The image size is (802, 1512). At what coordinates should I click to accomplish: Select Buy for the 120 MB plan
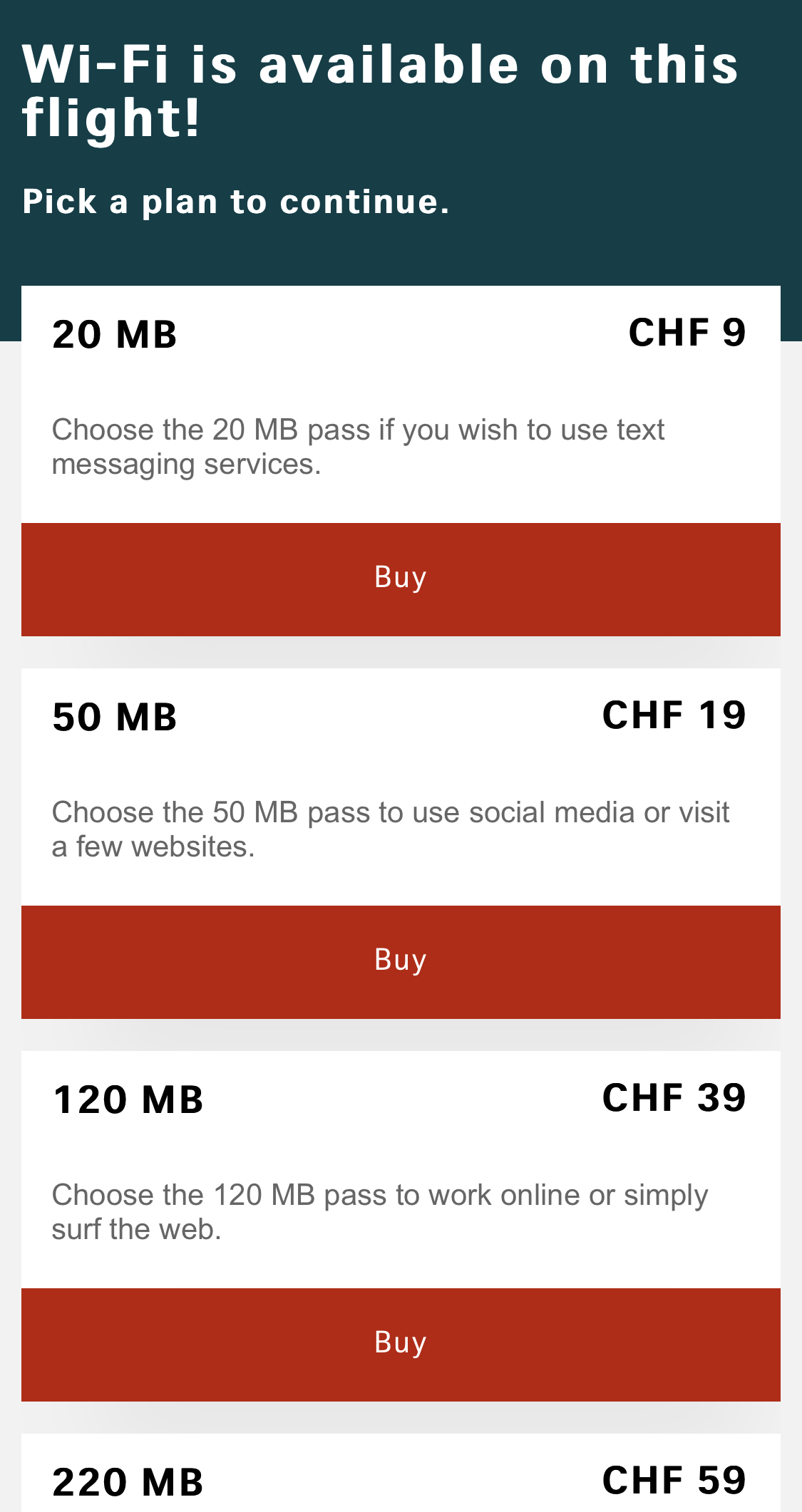pos(401,1344)
